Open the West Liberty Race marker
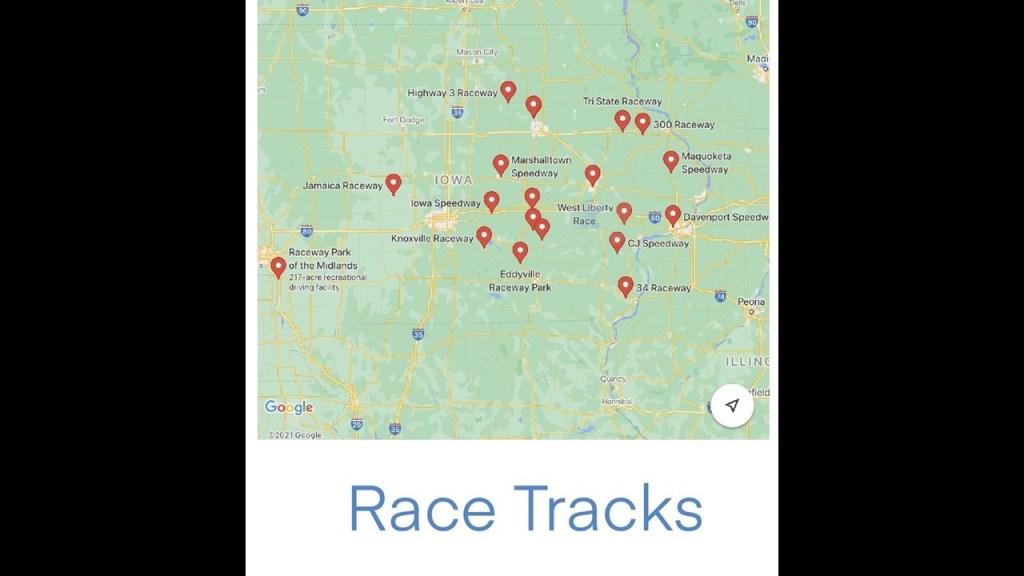This screenshot has width=1024, height=576. pyautogui.click(x=624, y=212)
